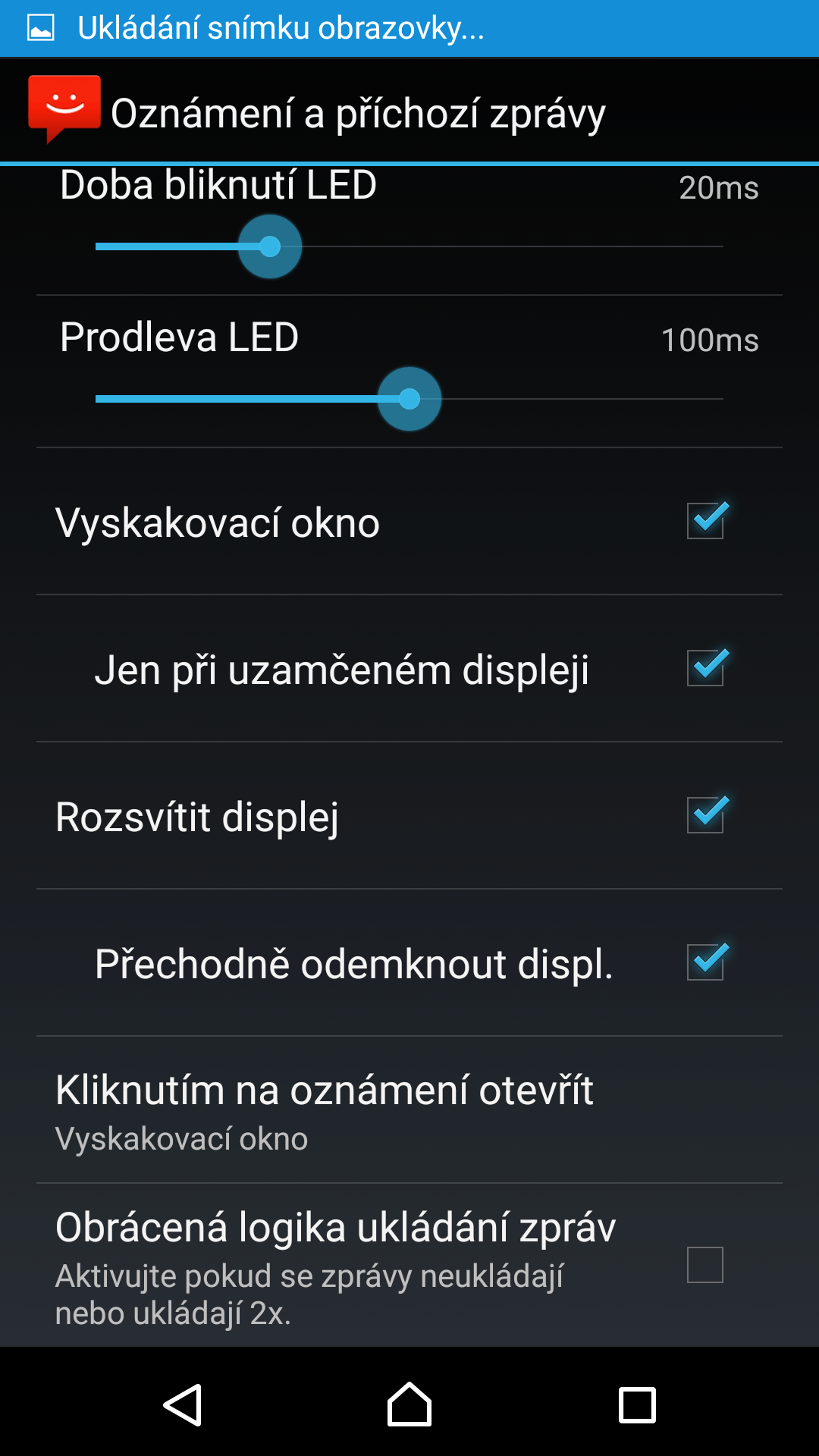Enable Obrácená logika ukládání zpráv
The image size is (819, 1456).
705,1265
